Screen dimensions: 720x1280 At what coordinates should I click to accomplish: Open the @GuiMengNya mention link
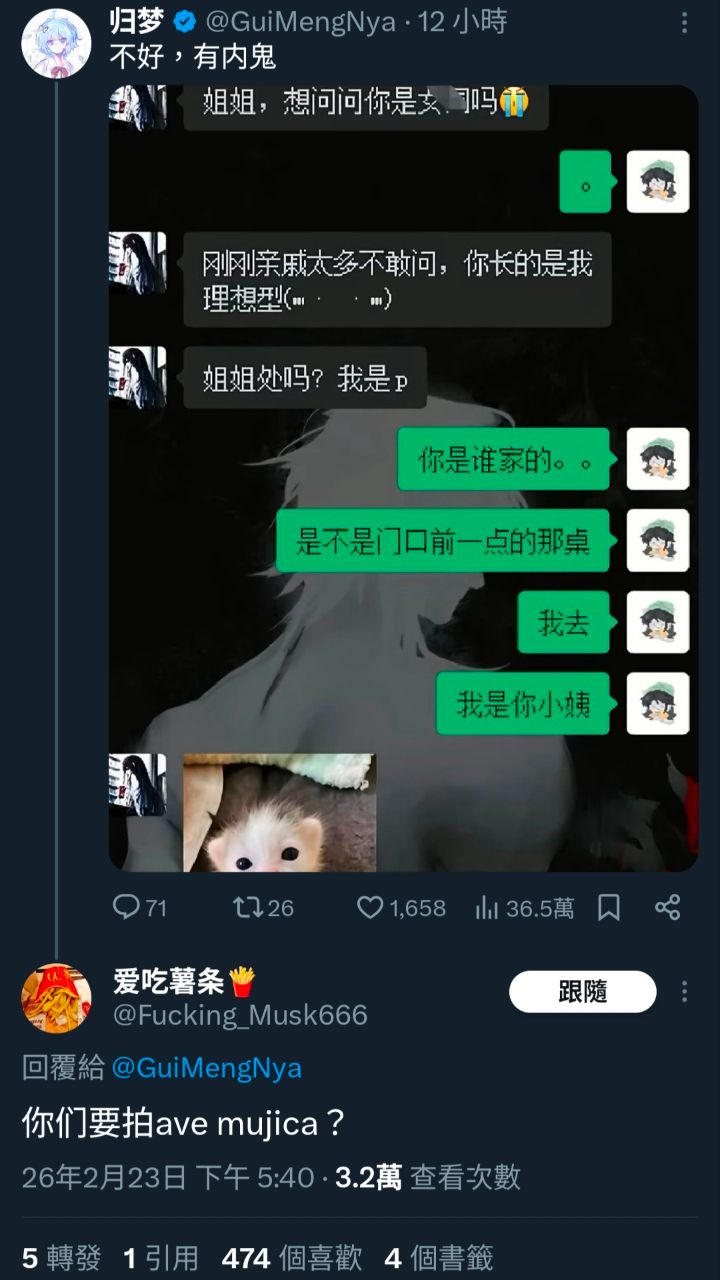(x=206, y=1067)
